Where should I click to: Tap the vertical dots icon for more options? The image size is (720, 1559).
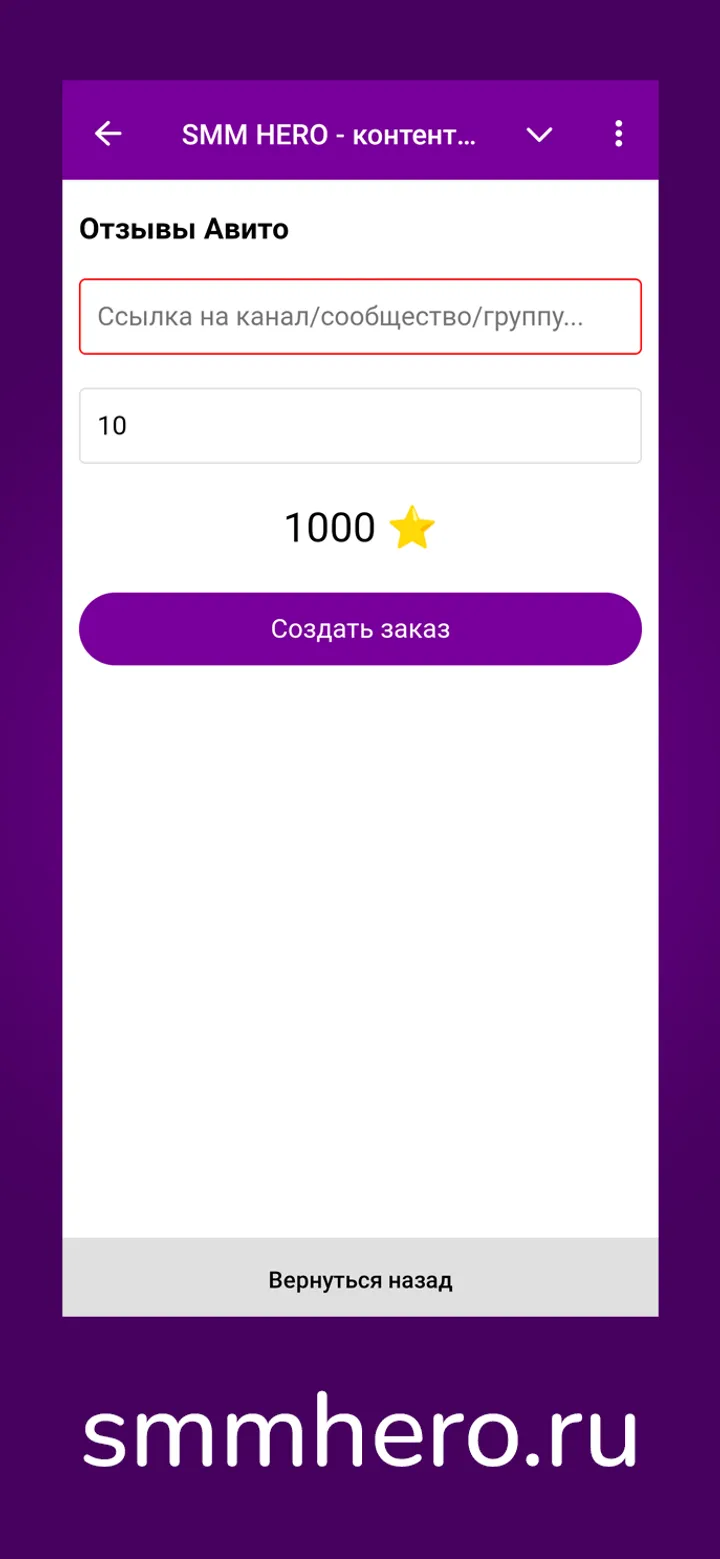pyautogui.click(x=618, y=133)
